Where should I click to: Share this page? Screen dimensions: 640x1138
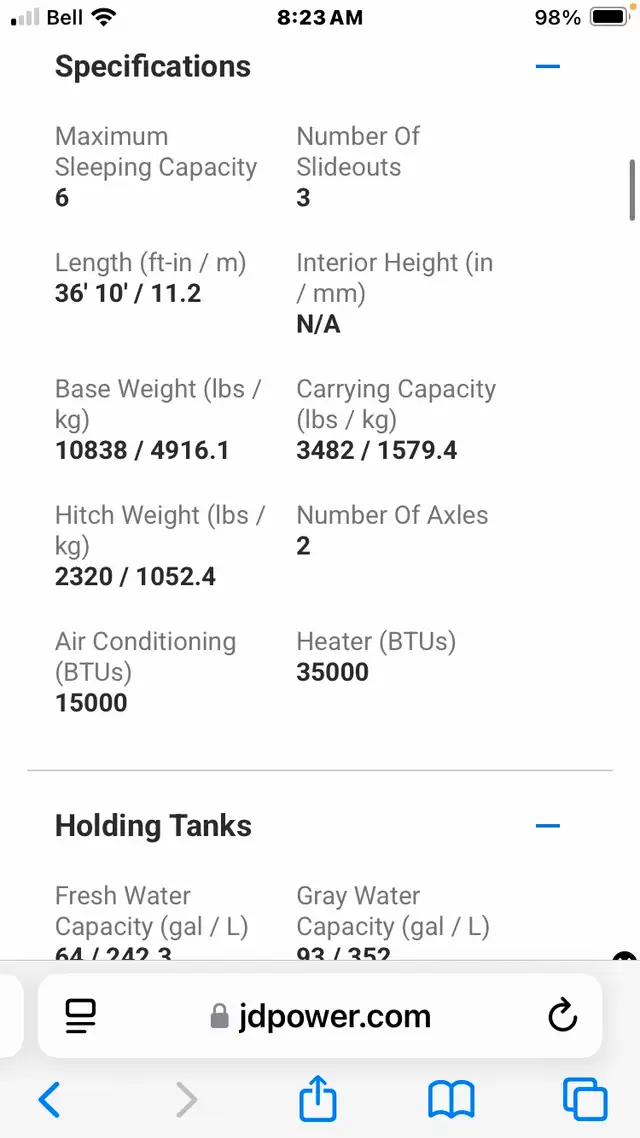pos(318,1097)
